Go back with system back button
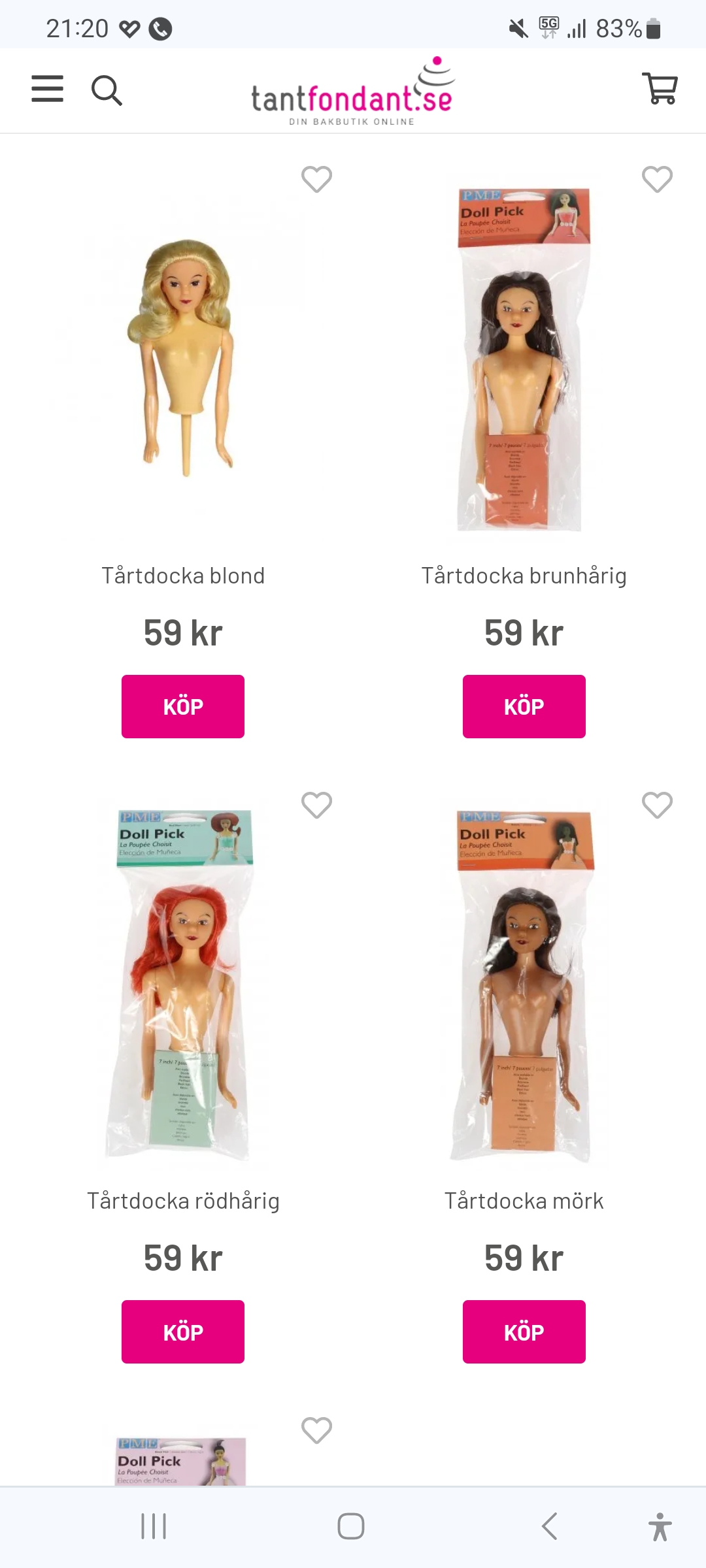Viewport: 706px width, 1568px height. [x=549, y=1526]
